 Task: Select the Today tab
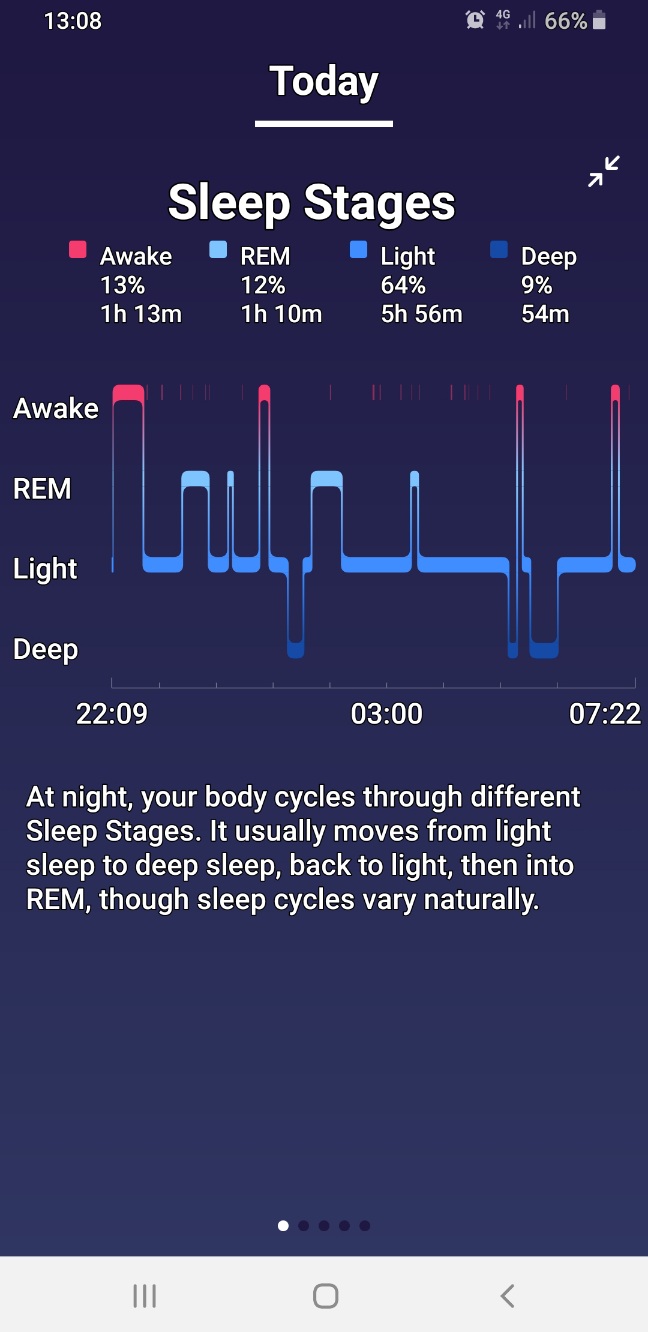click(x=324, y=82)
